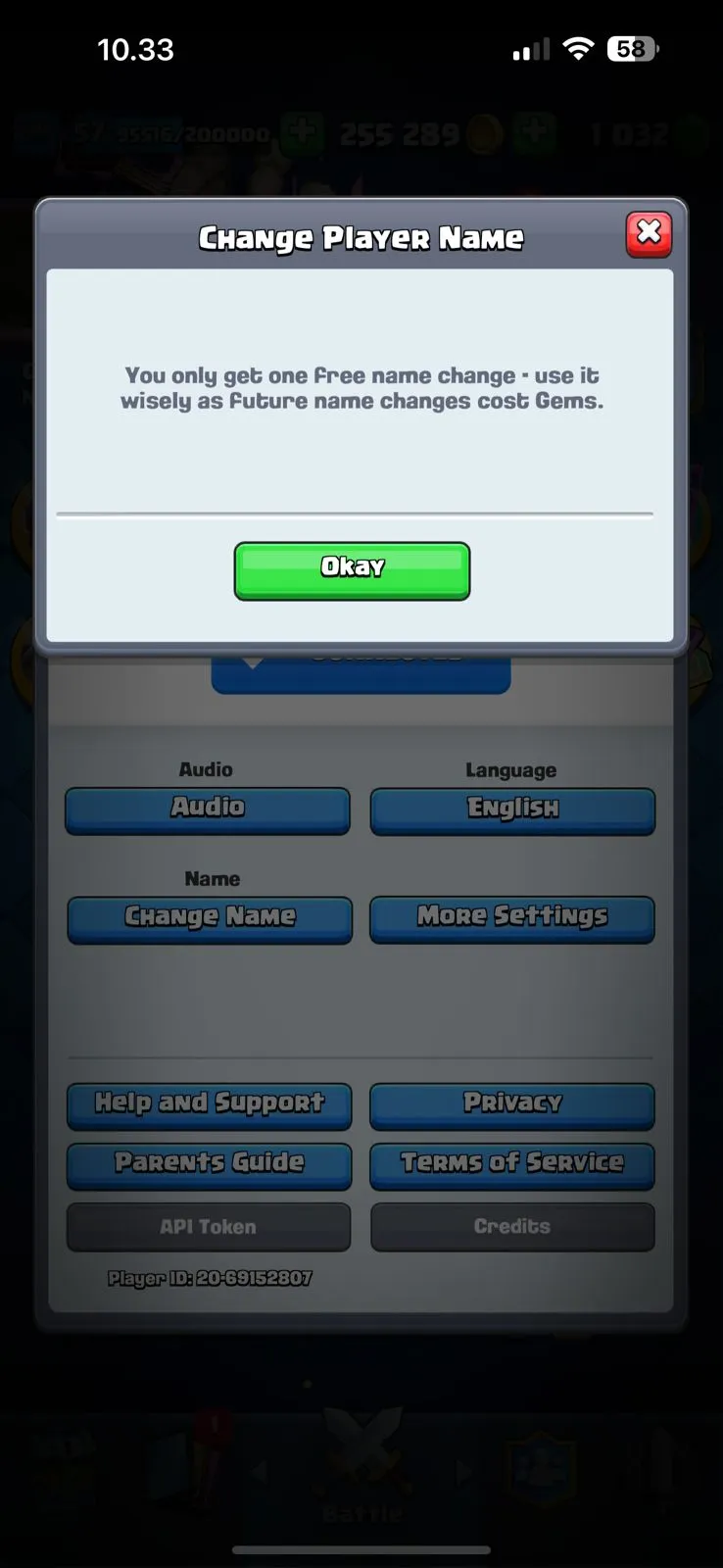Viewport: 723px width, 1568px height.
Task: Open Help and Support
Action: tap(209, 1104)
